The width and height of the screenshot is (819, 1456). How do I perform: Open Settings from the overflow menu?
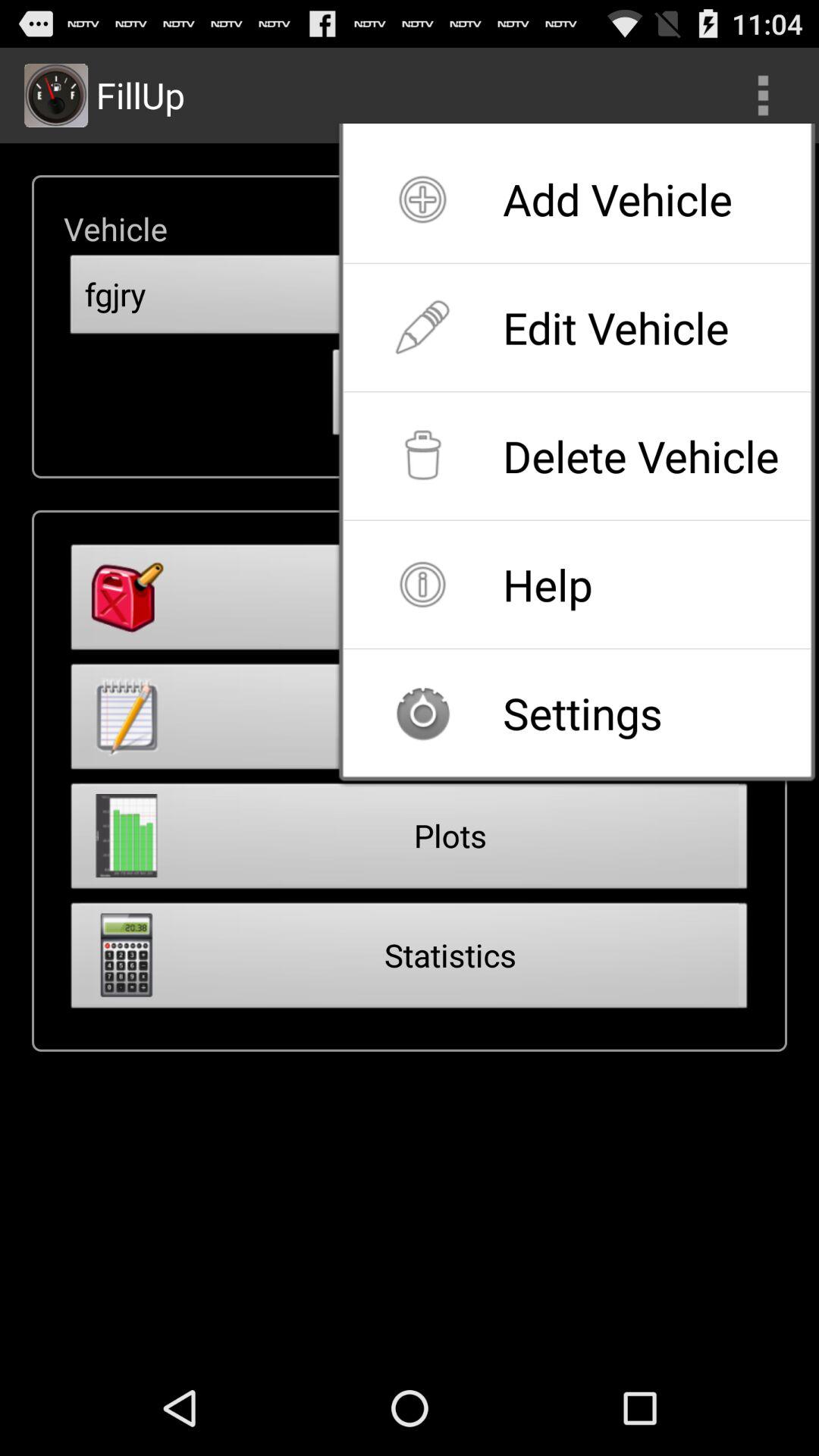(576, 713)
